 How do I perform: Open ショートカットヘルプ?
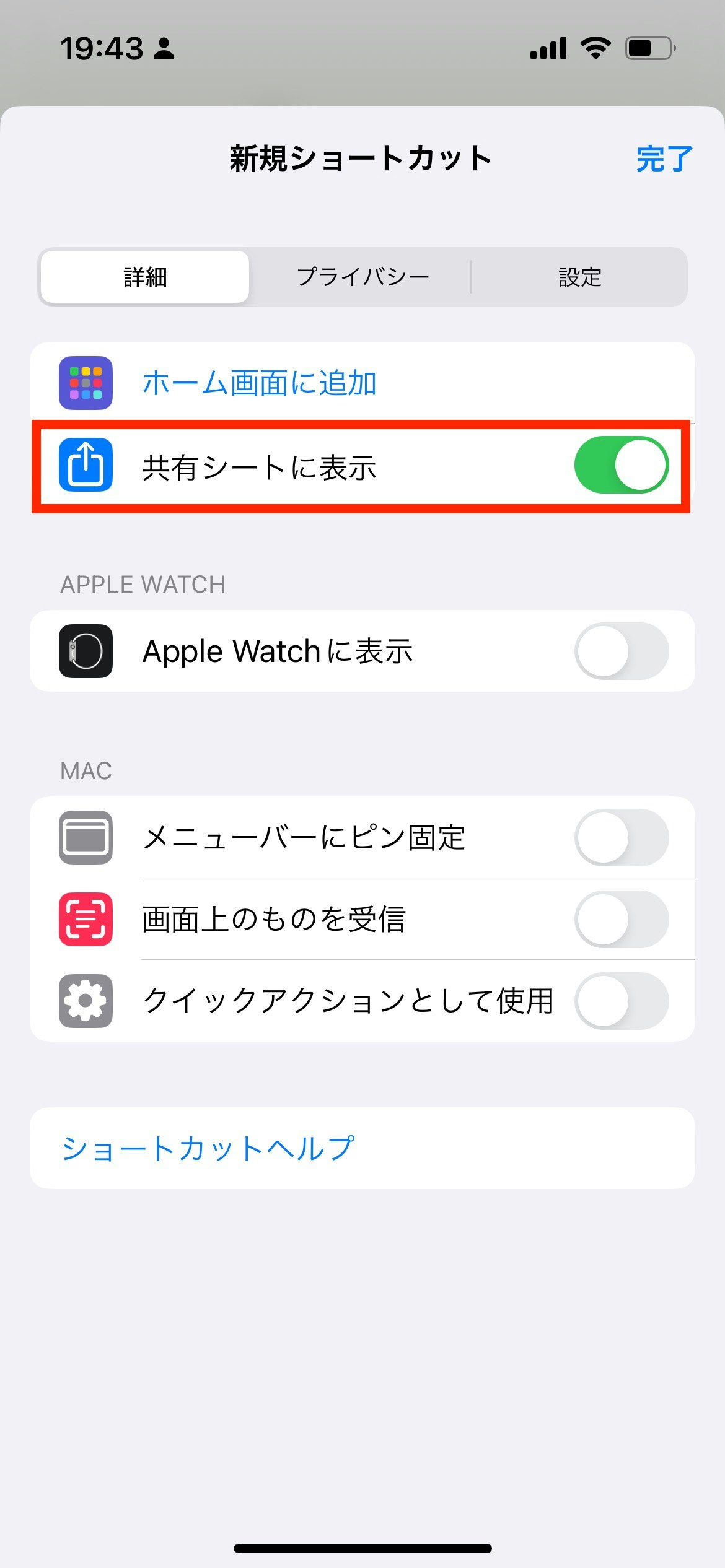point(208,1148)
